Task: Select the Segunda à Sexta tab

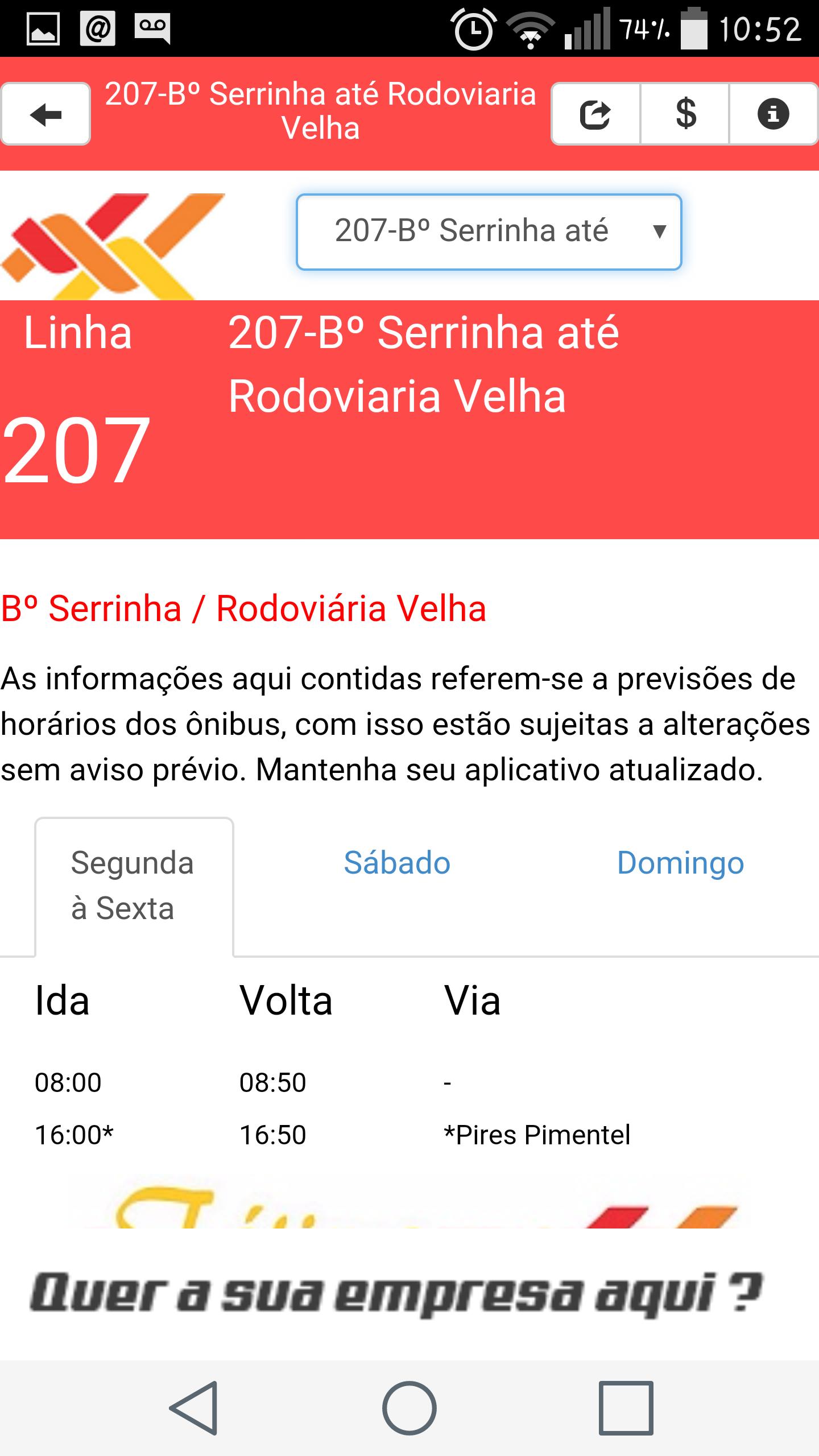Action: point(134,886)
